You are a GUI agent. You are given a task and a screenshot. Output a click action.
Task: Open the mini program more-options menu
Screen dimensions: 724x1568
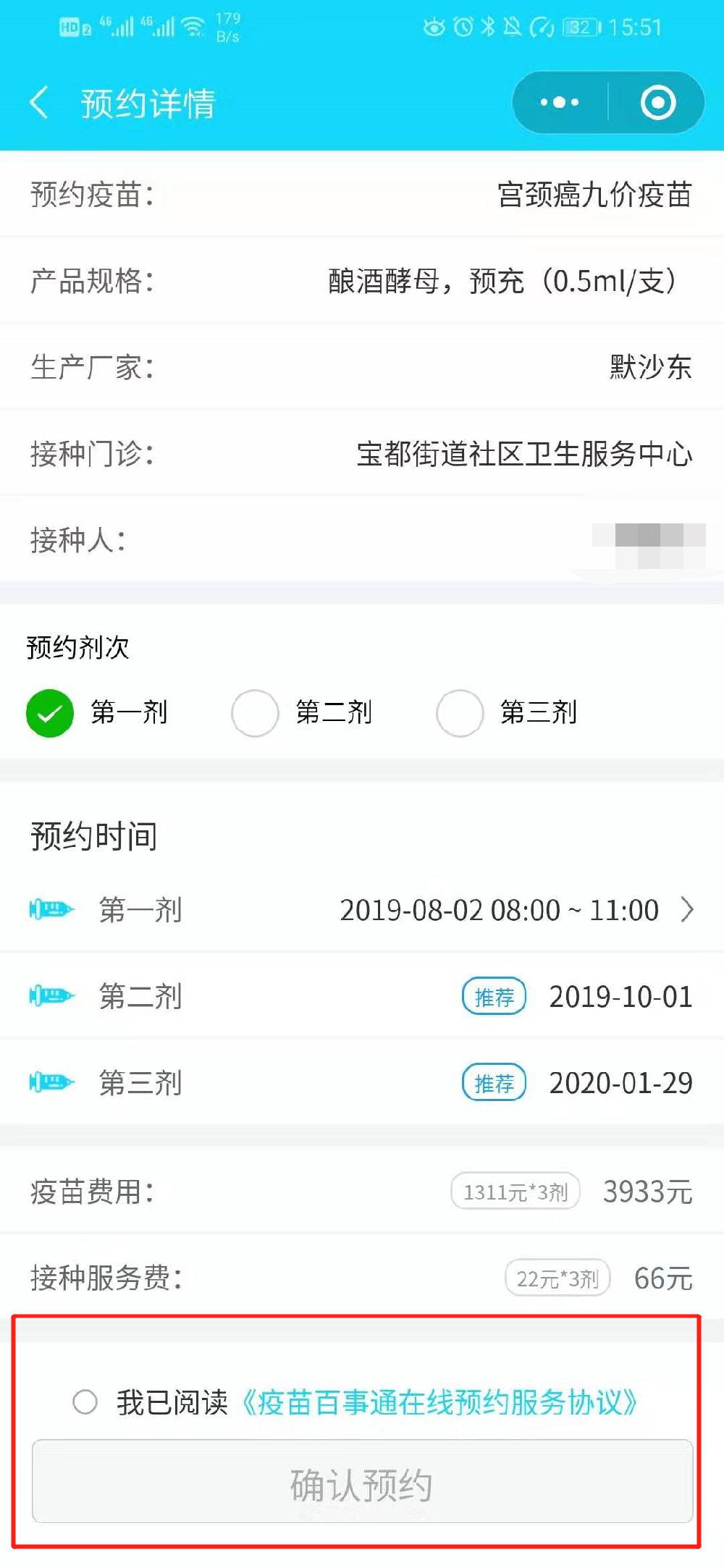(560, 103)
